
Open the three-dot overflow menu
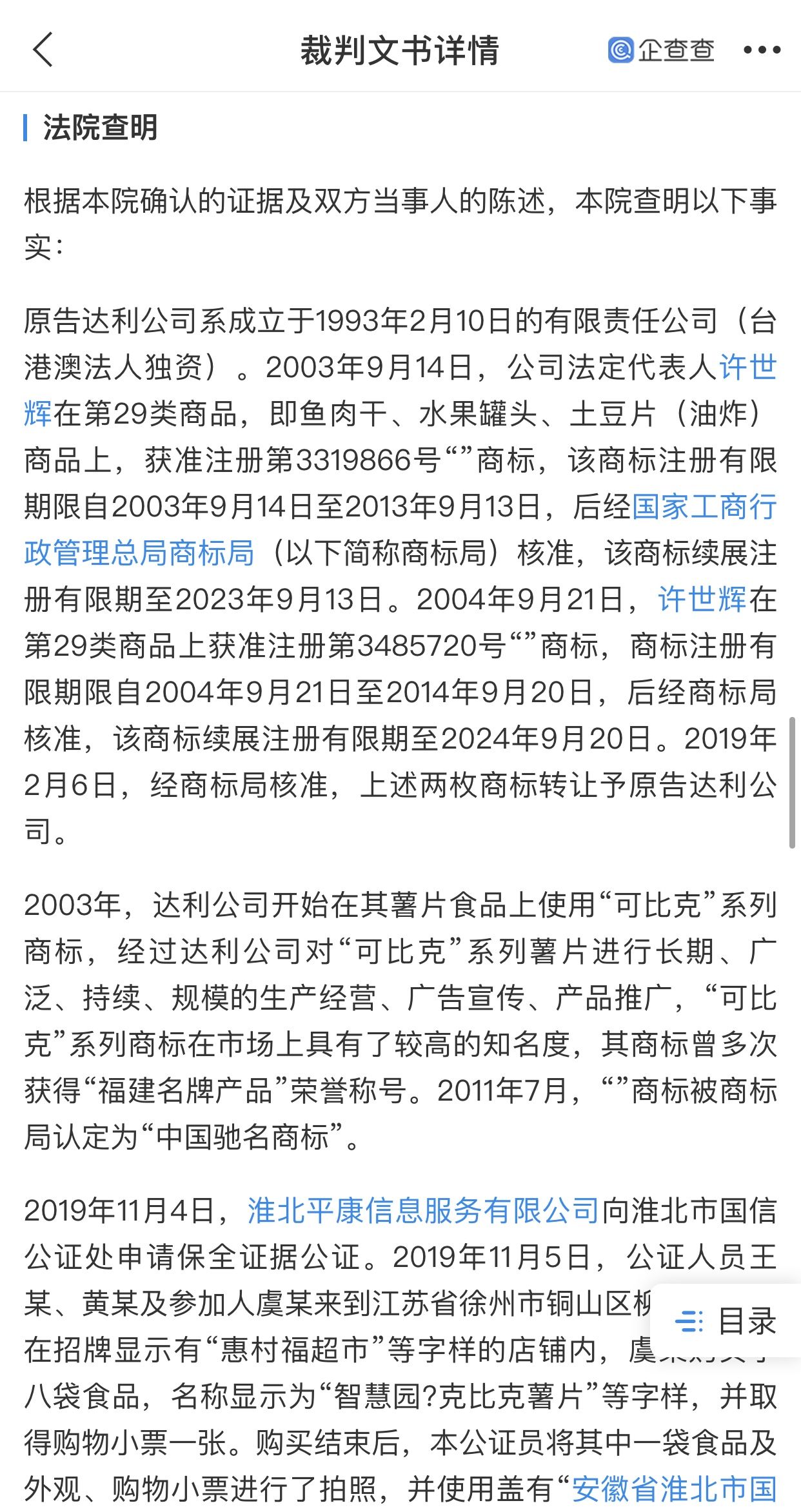click(762, 50)
